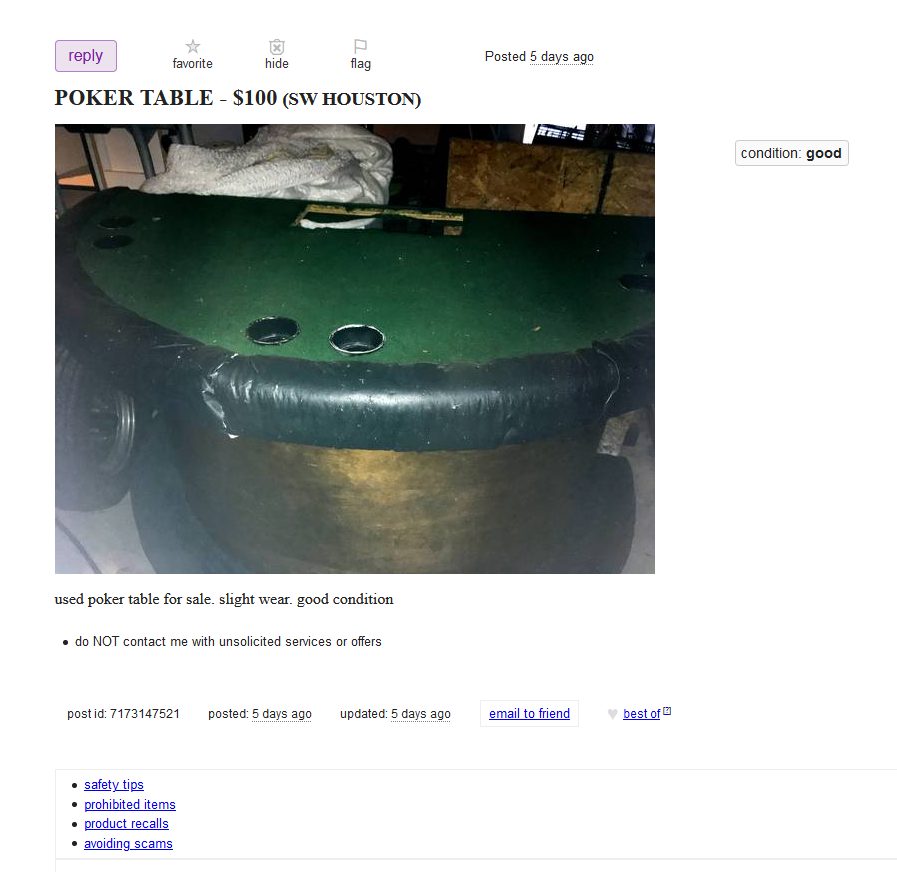
Task: Email this listing to a friend
Action: click(529, 713)
